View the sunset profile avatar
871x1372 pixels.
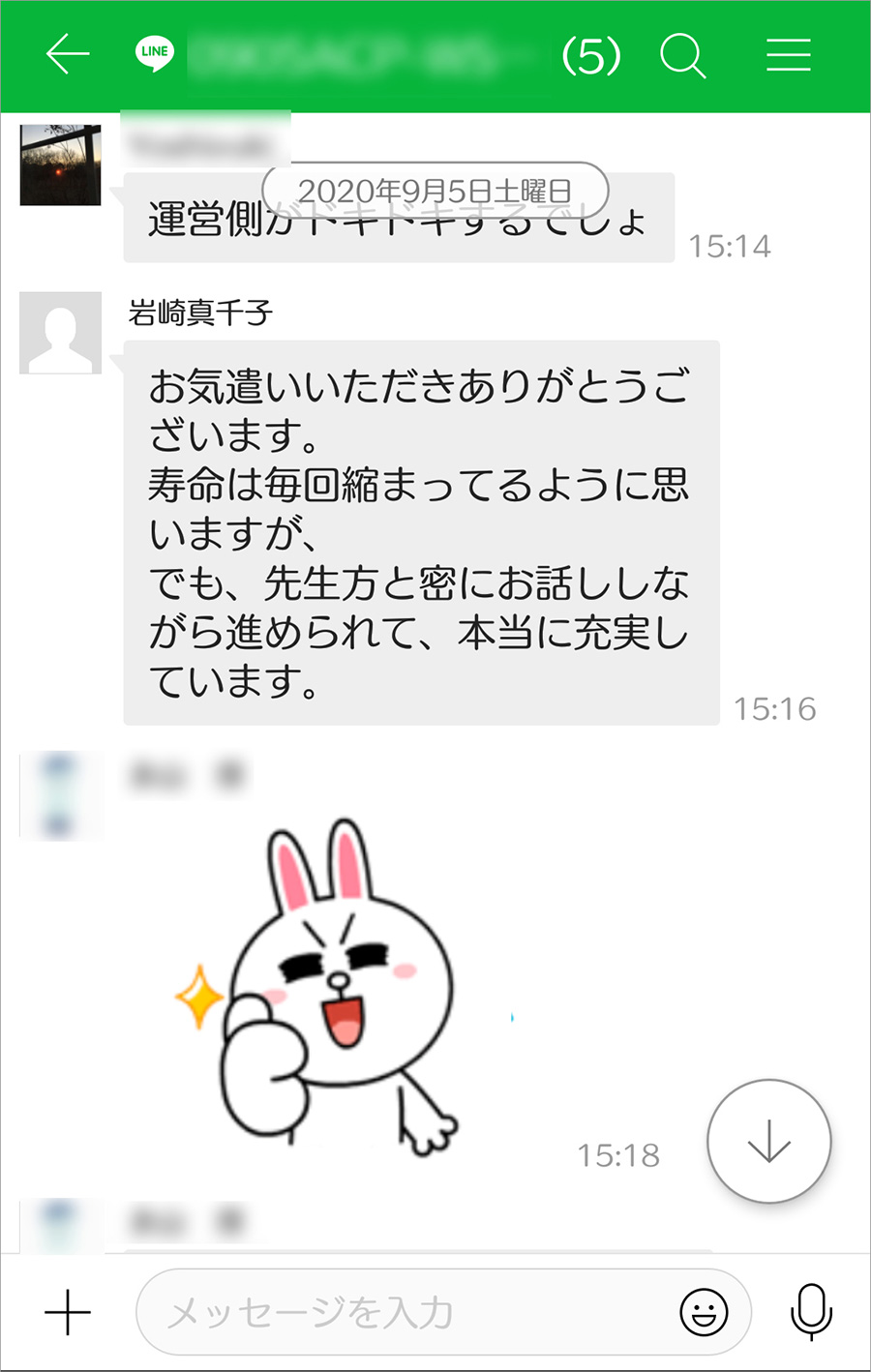(61, 164)
